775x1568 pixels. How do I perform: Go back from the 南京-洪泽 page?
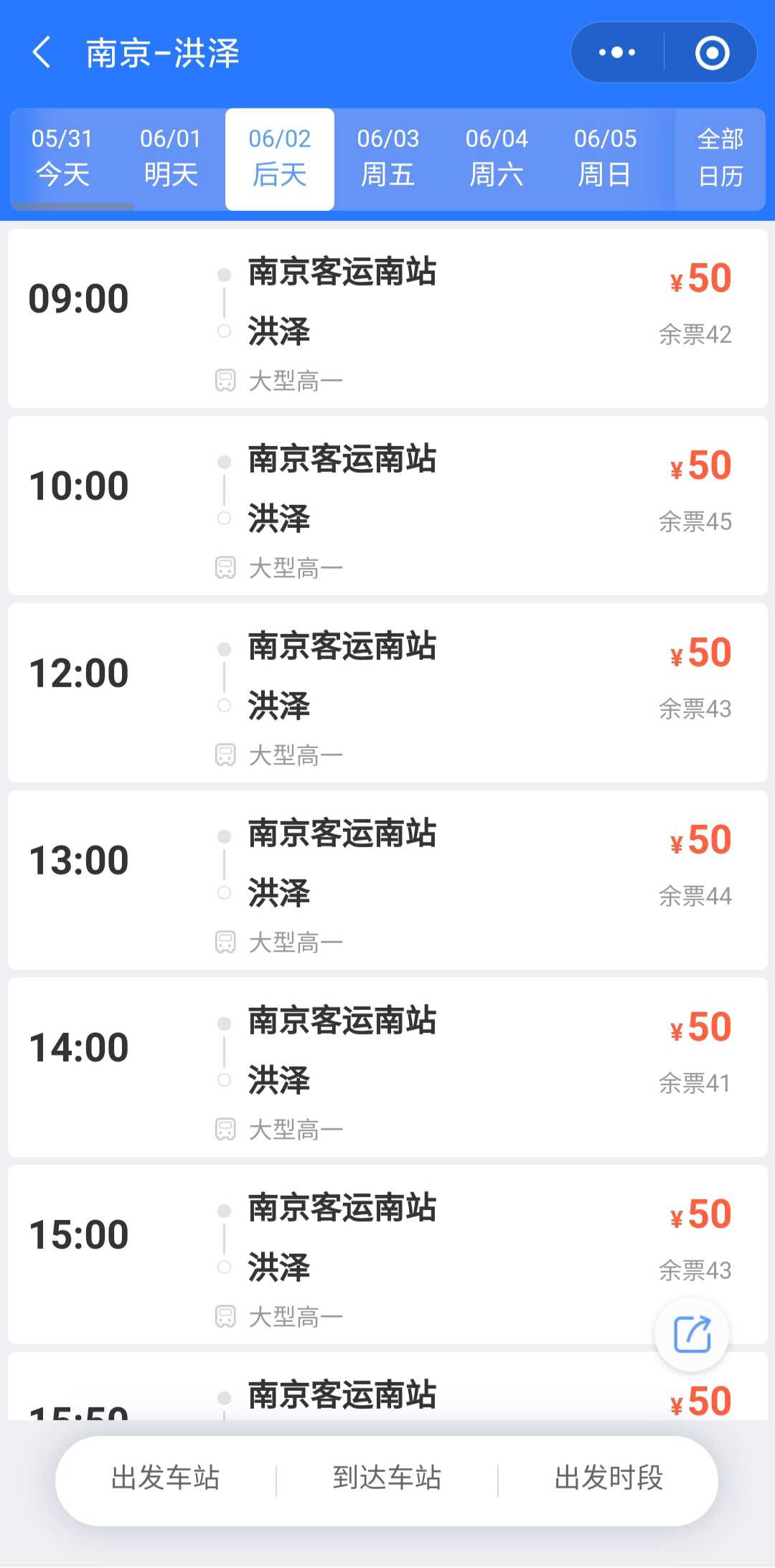pyautogui.click(x=42, y=53)
